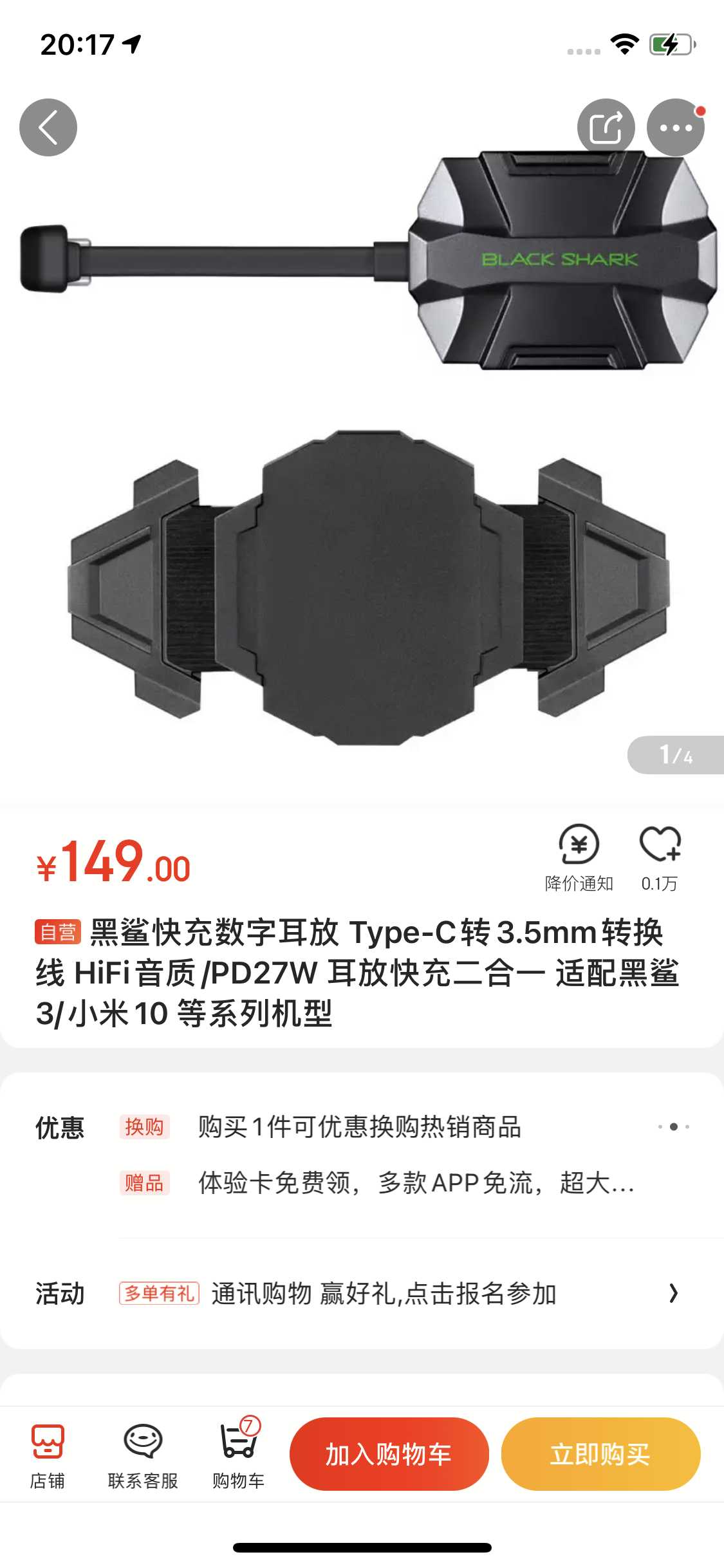Share this Black Shark product
The image size is (724, 1568).
point(606,127)
